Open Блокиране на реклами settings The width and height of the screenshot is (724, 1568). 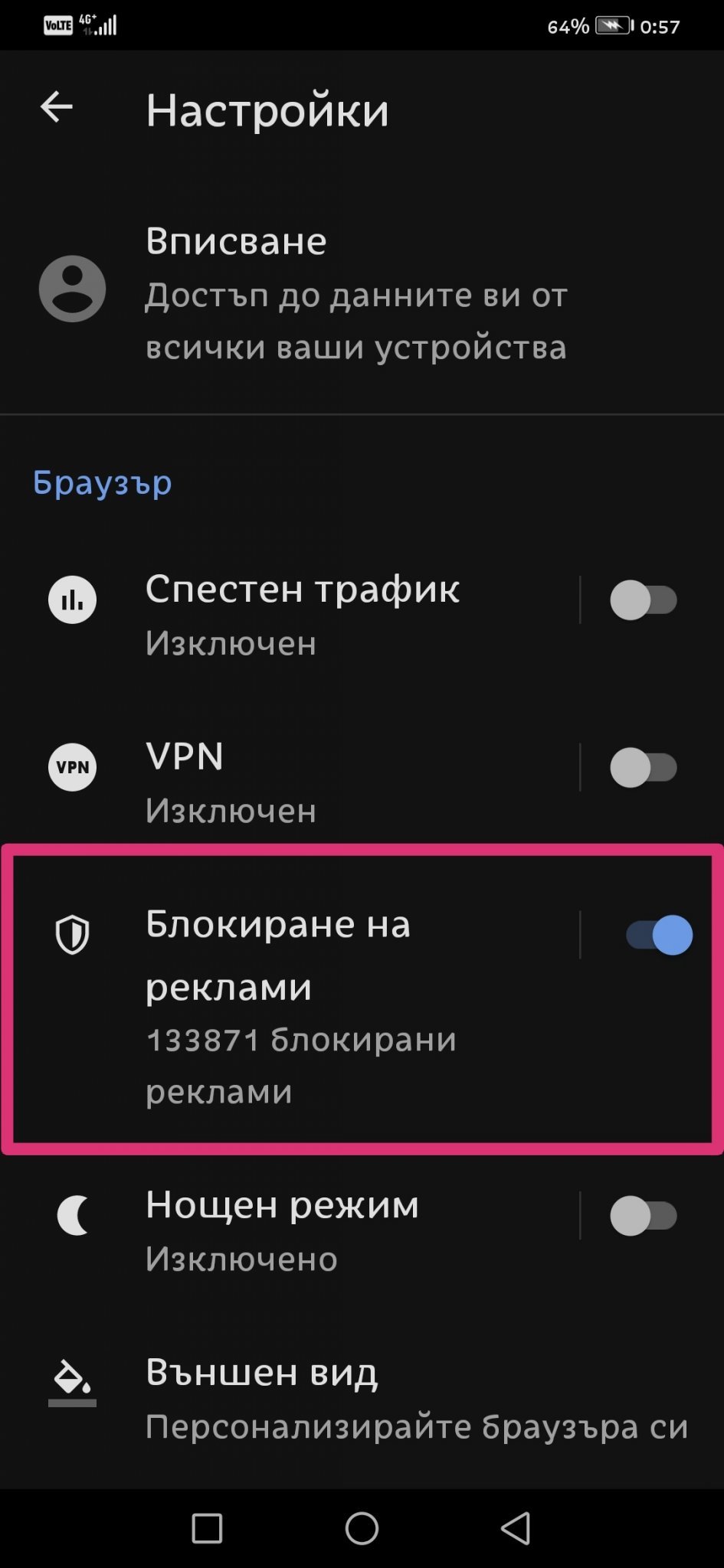click(x=290, y=999)
